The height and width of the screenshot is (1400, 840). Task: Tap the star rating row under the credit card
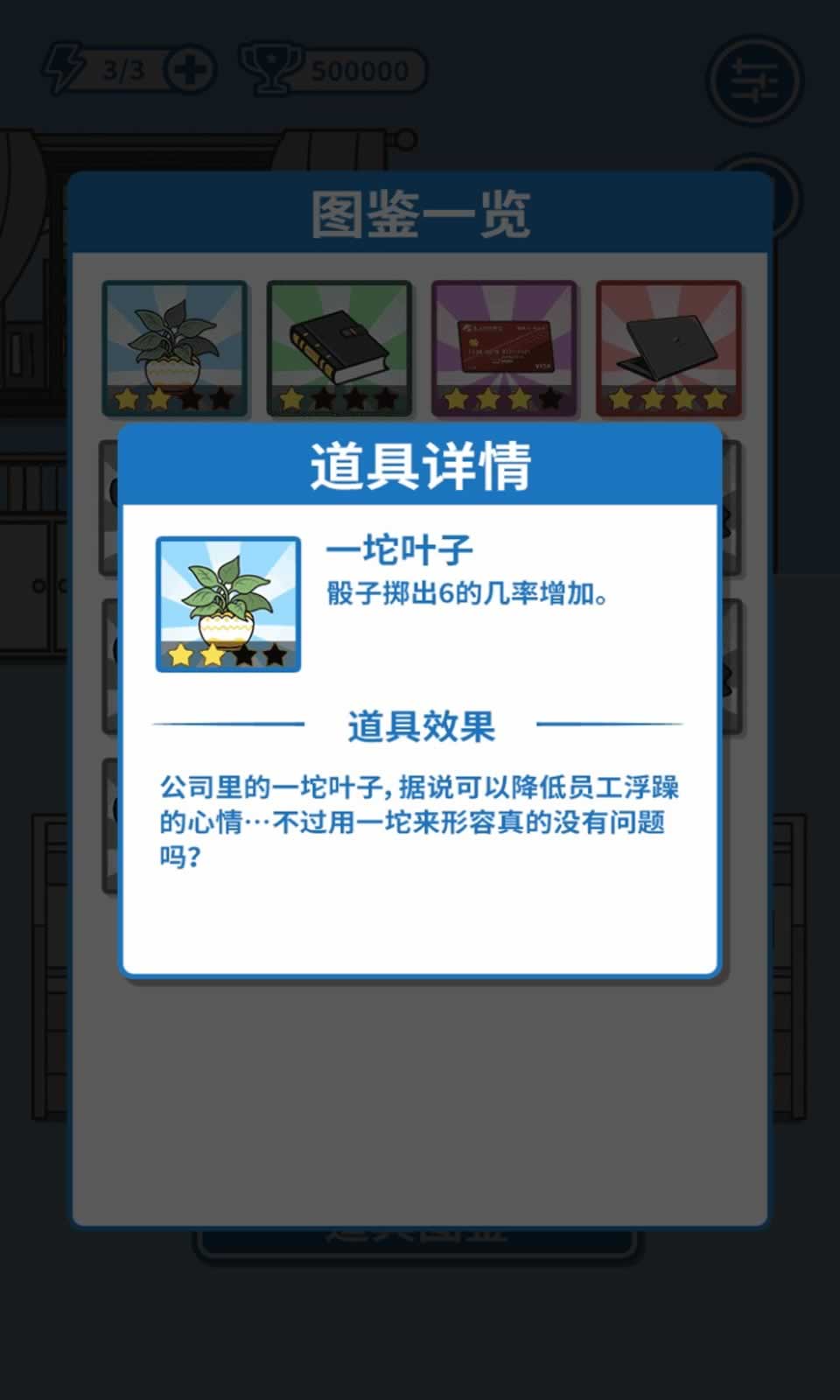[505, 398]
